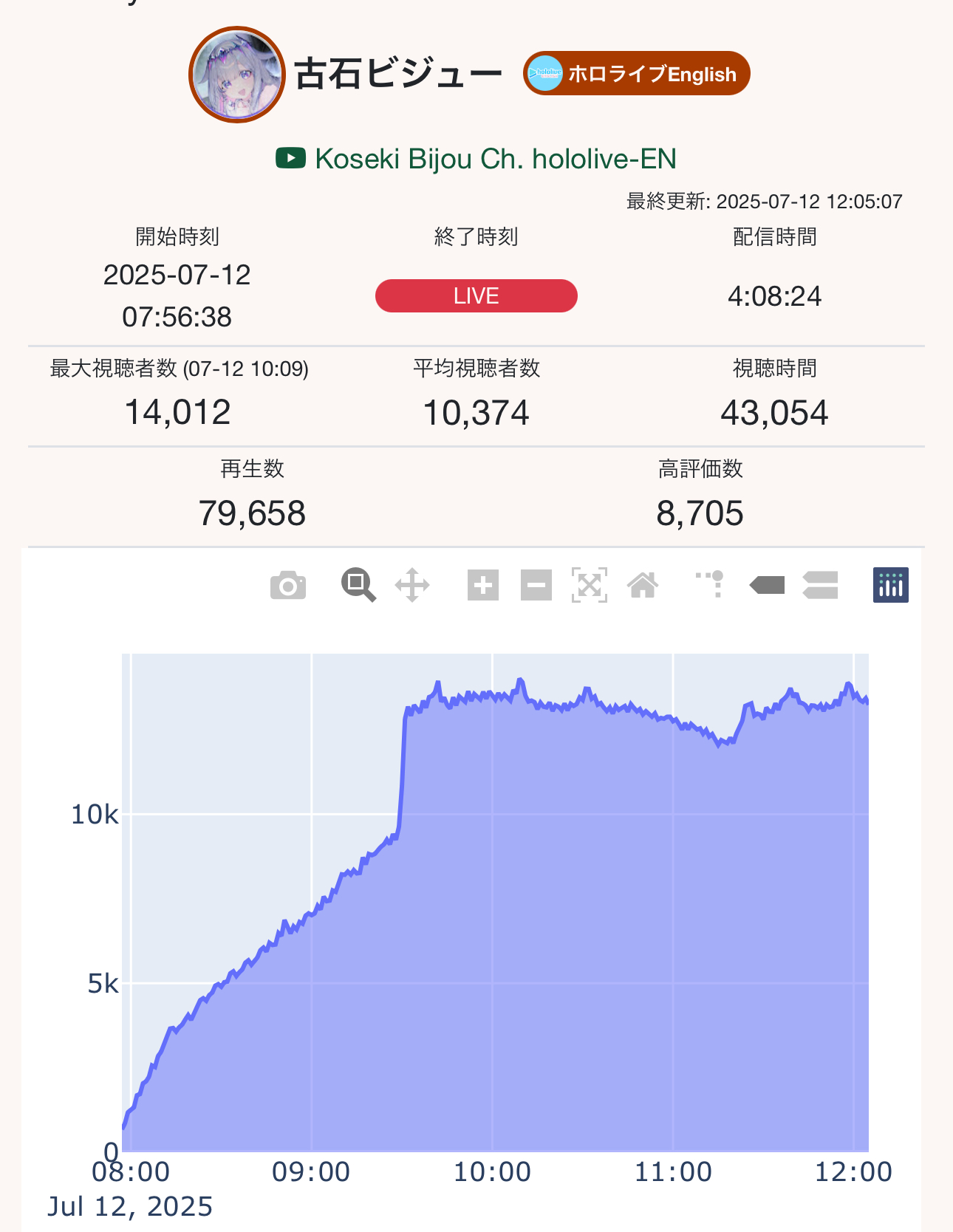Open 古石ビジュー profile avatar

click(x=237, y=74)
